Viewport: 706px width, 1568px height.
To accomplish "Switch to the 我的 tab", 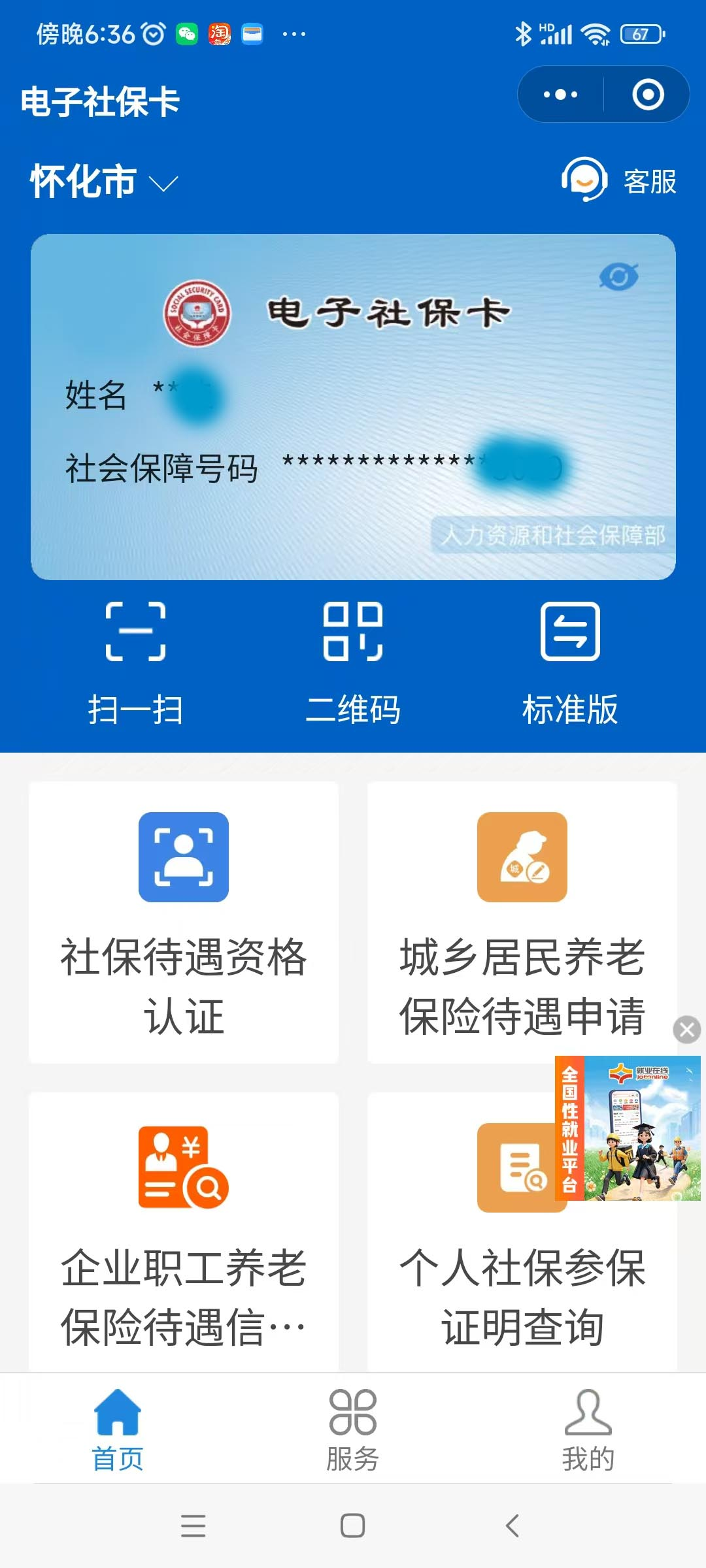I will pyautogui.click(x=588, y=1429).
